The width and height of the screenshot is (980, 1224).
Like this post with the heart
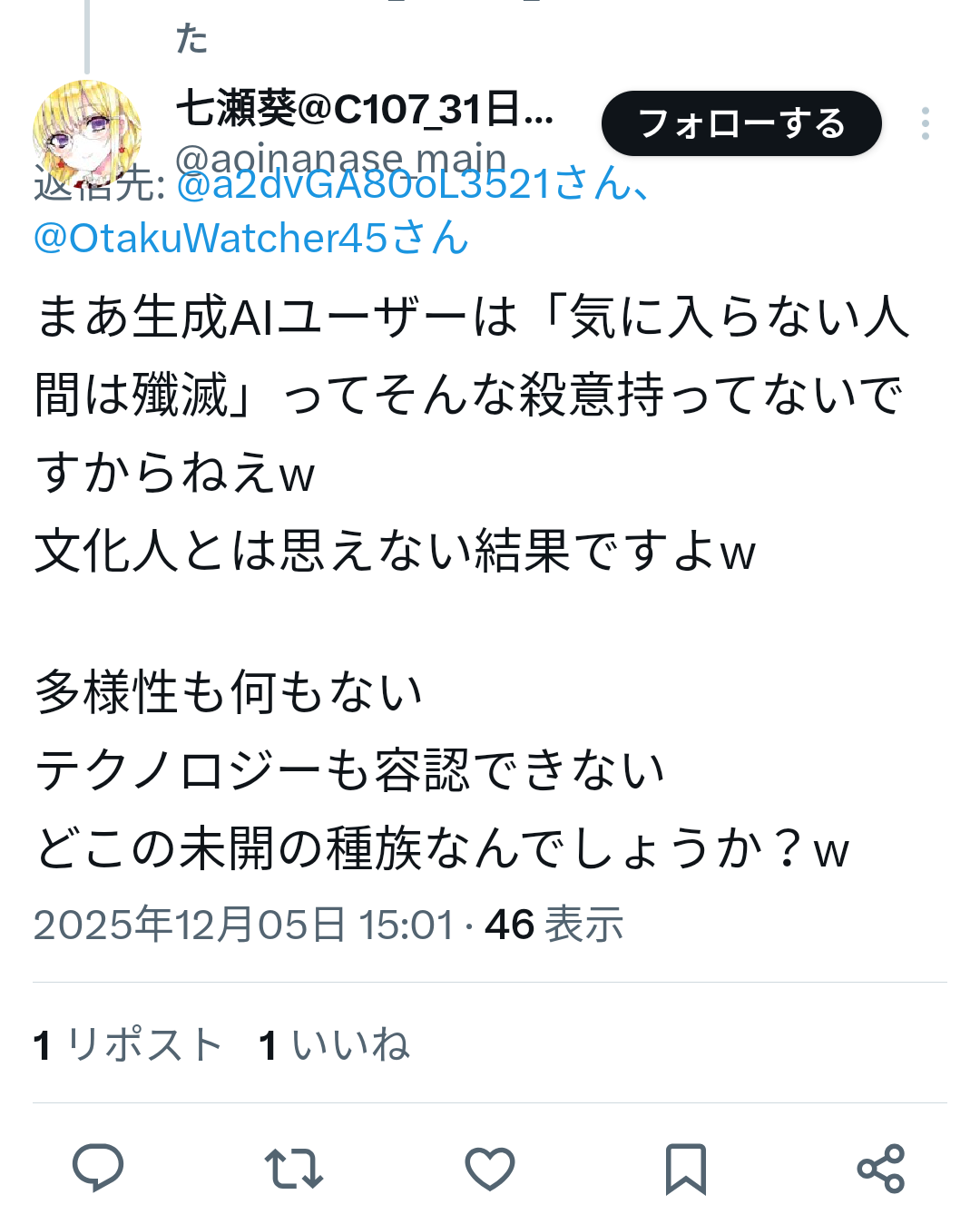pos(490,1168)
